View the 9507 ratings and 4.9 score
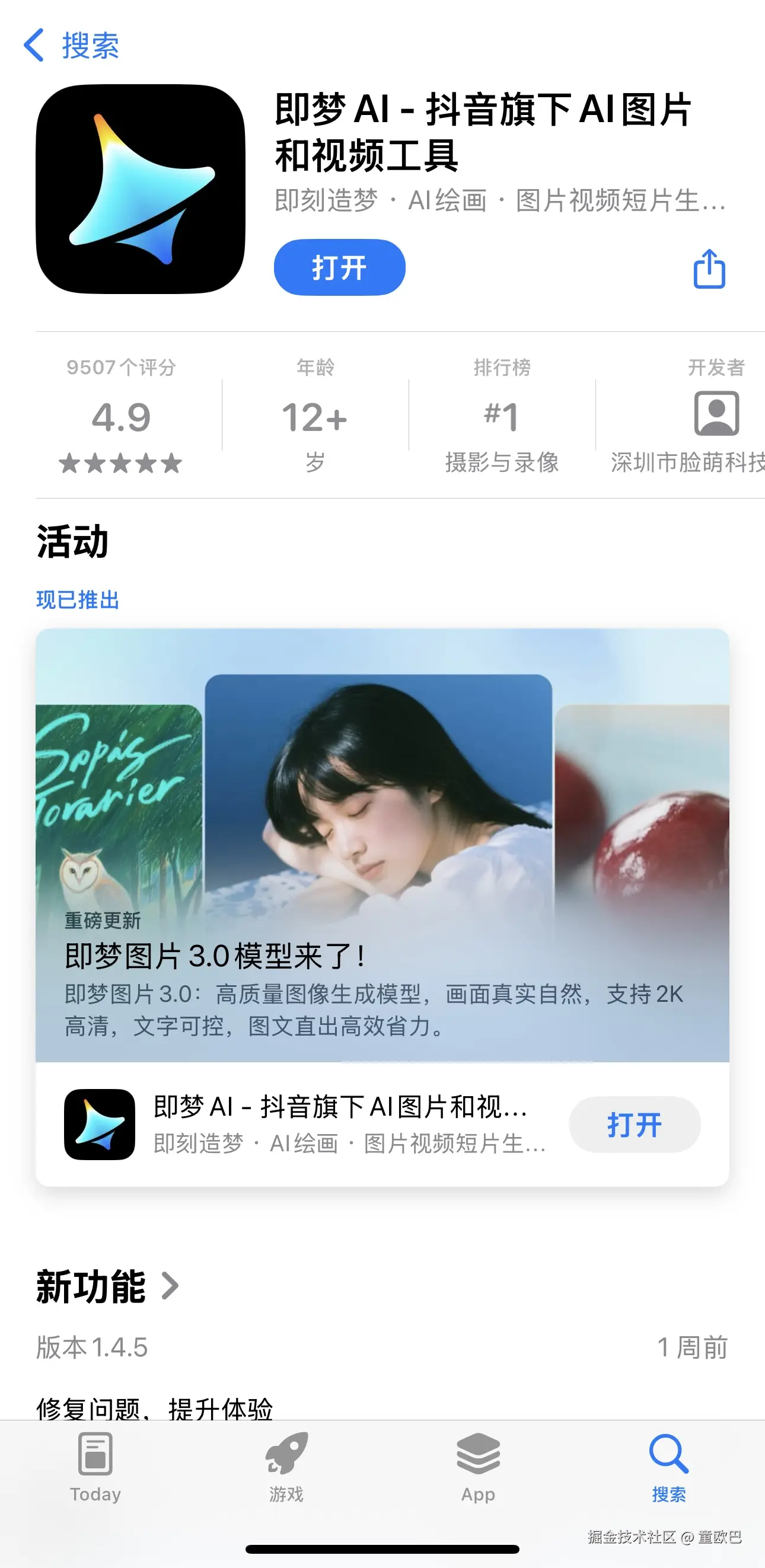 coord(120,416)
